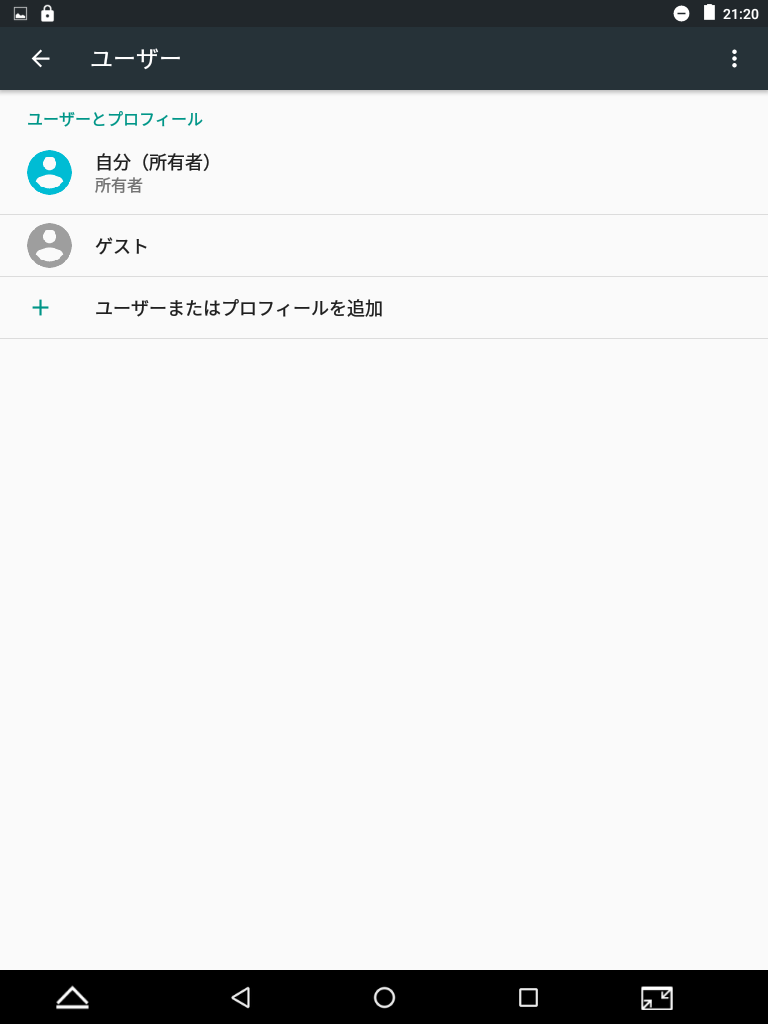Tap the clock showing 21:20 in status bar
Screen dimensions: 768x1024
tap(742, 14)
